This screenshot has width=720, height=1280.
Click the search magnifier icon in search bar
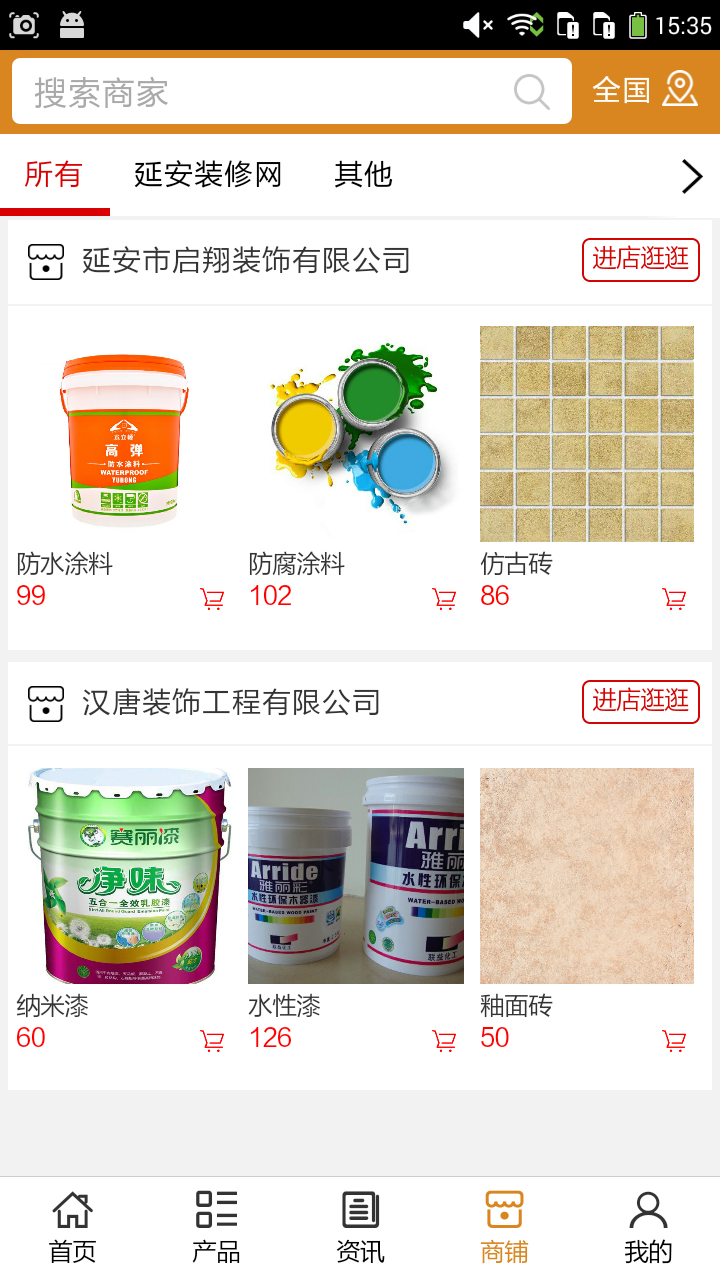point(532,91)
